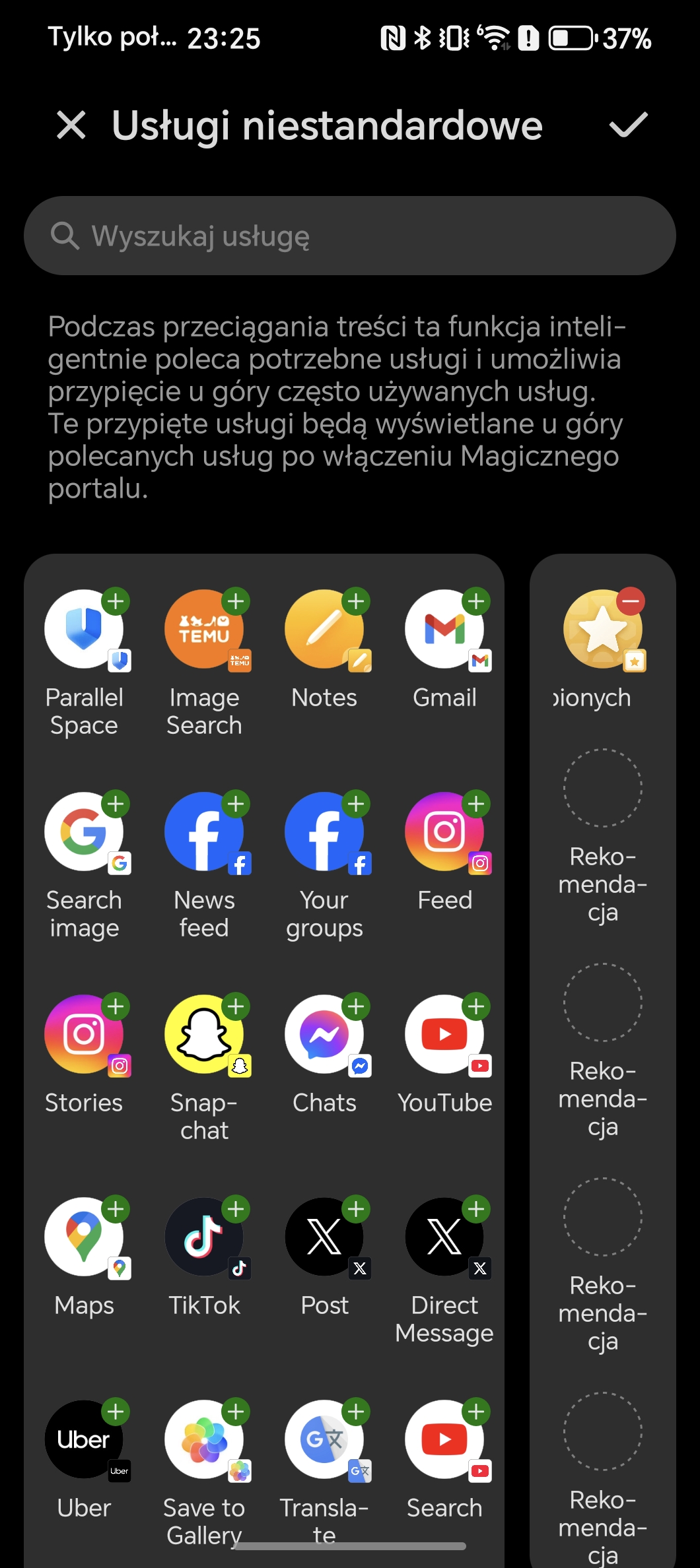Screen dimensions: 700x1568
Task: Add Google Search image service
Action: tap(116, 804)
